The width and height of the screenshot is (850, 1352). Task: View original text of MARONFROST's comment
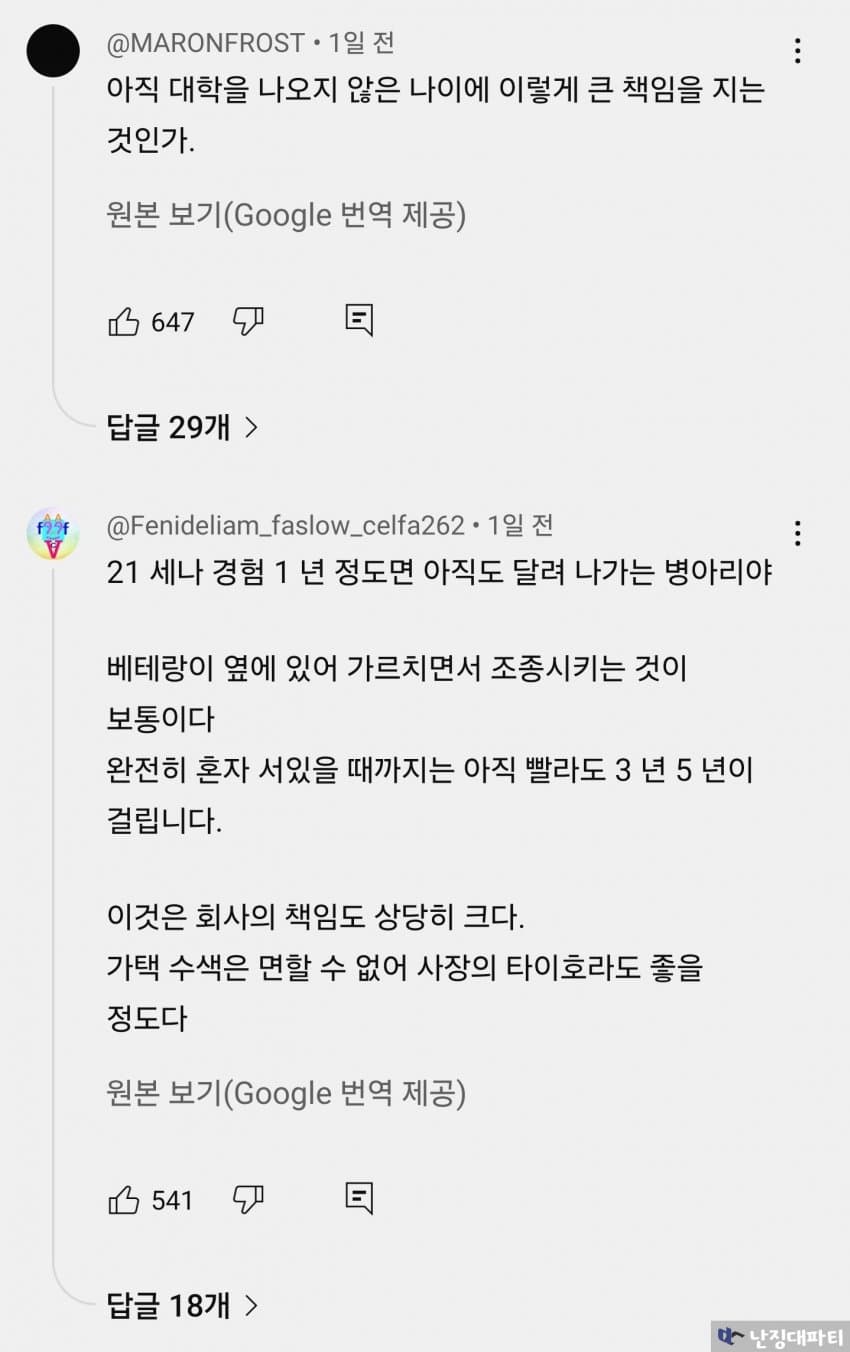[285, 215]
